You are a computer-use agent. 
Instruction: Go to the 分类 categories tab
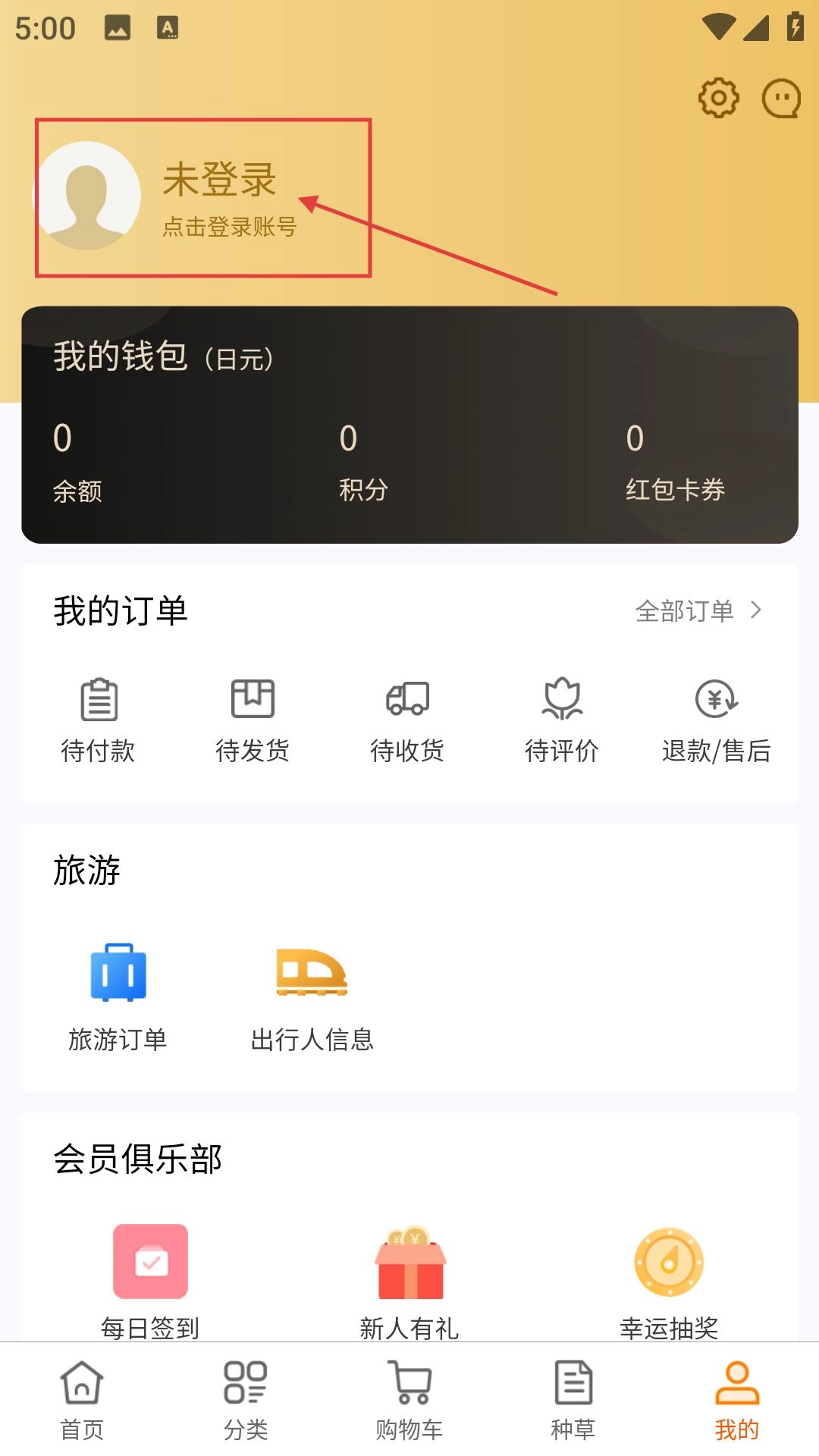(x=246, y=1400)
